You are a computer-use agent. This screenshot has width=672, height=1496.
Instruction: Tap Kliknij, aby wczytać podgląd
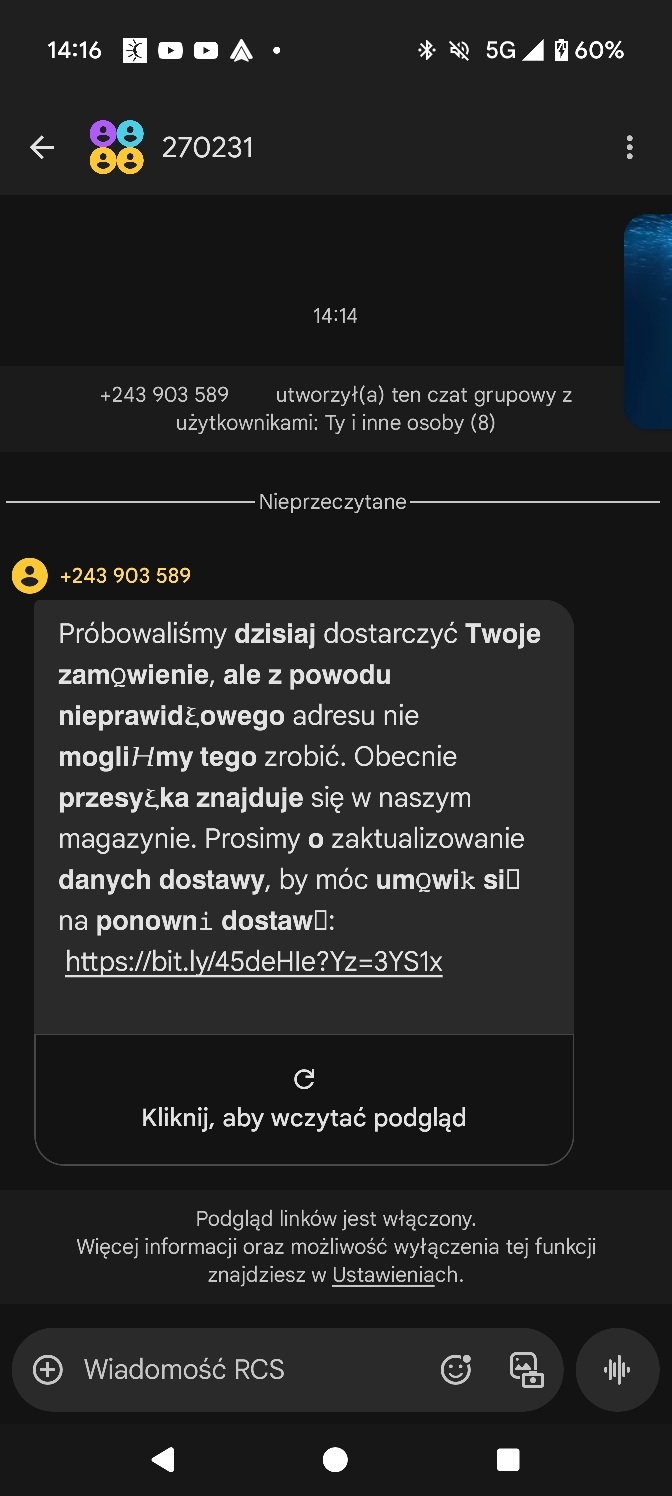pyautogui.click(x=304, y=1099)
